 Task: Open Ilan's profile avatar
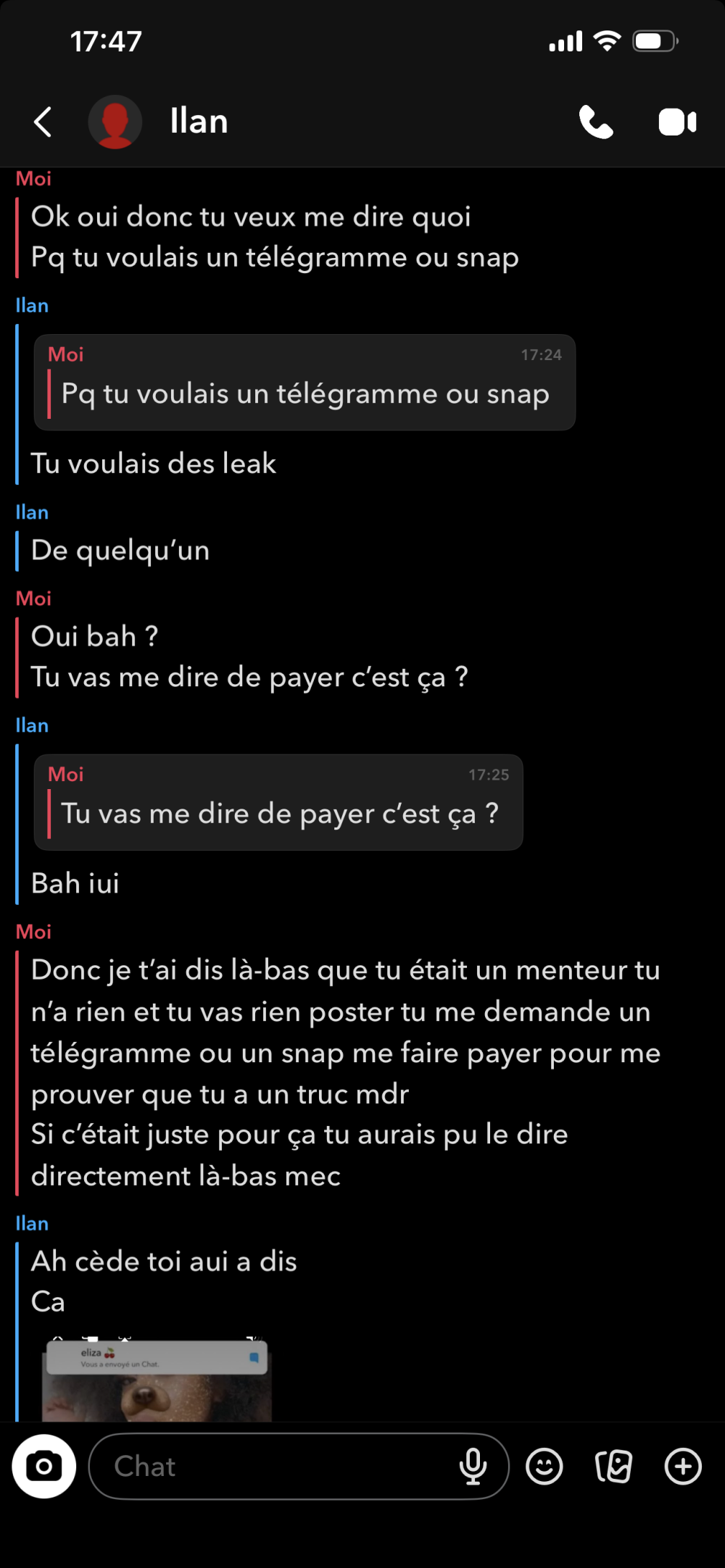pyautogui.click(x=115, y=122)
